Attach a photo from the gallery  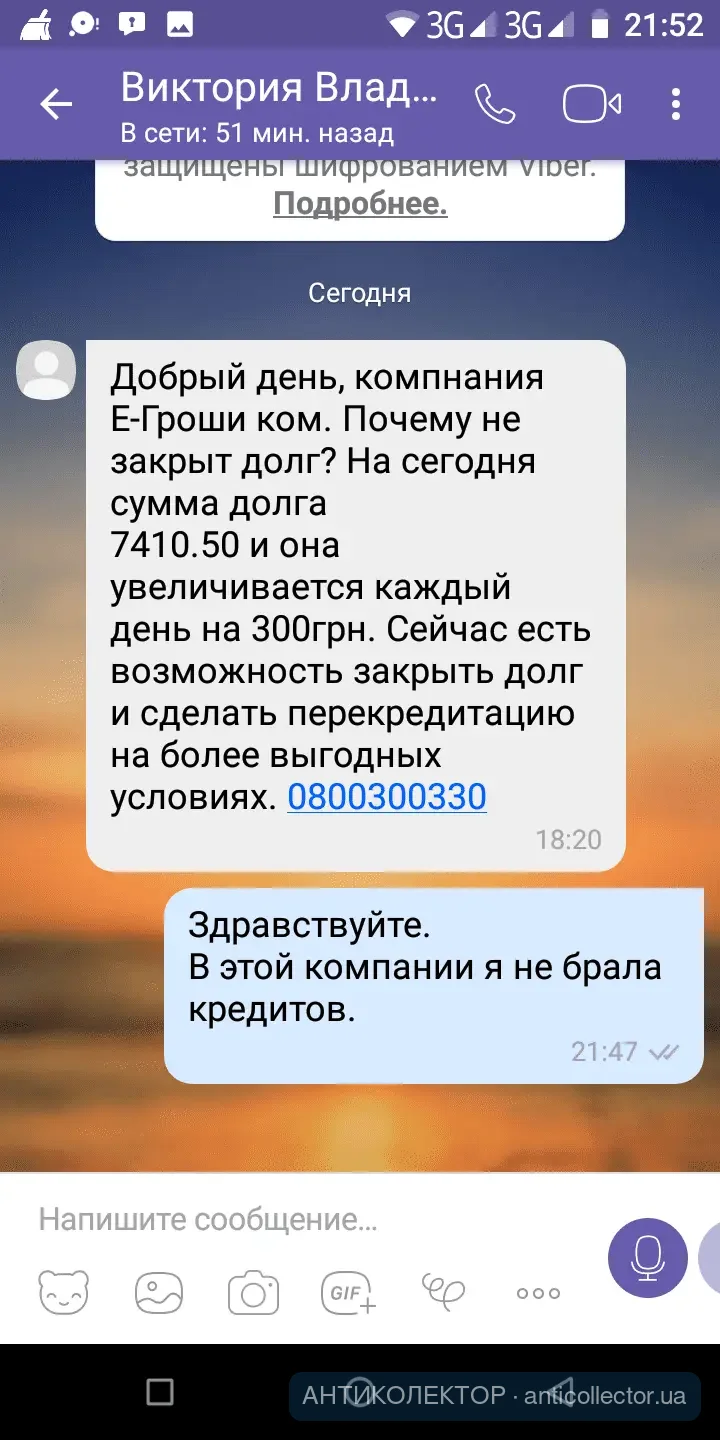pyautogui.click(x=159, y=1292)
